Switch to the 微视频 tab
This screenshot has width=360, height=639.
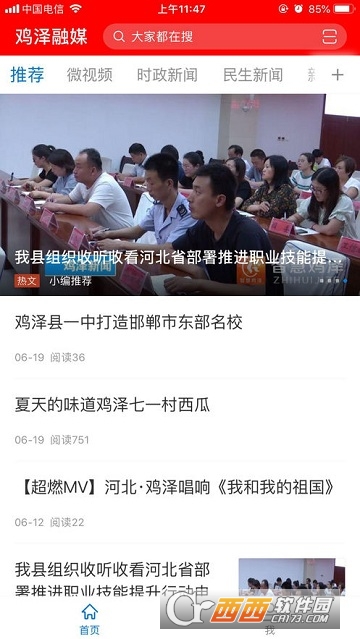click(90, 75)
